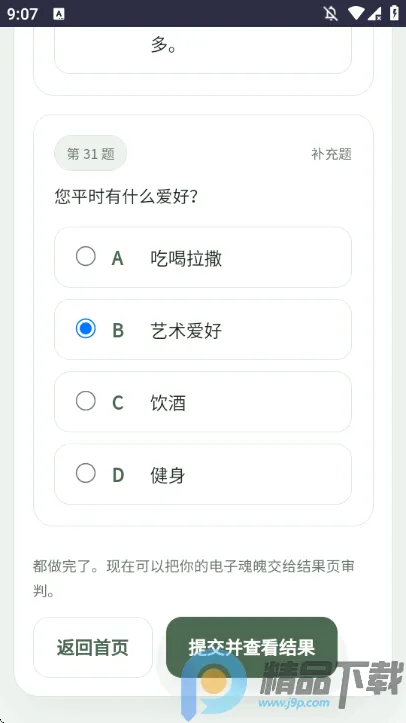406x723 pixels.
Task: Pick option D 健身
Action: tap(203, 474)
